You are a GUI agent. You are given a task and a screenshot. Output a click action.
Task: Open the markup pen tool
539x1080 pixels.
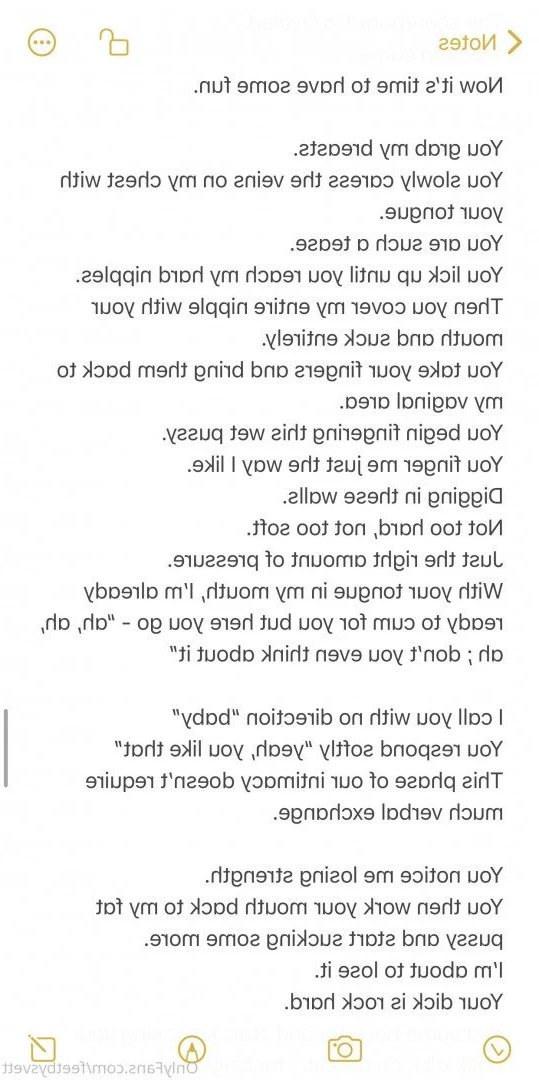pos(192,1049)
